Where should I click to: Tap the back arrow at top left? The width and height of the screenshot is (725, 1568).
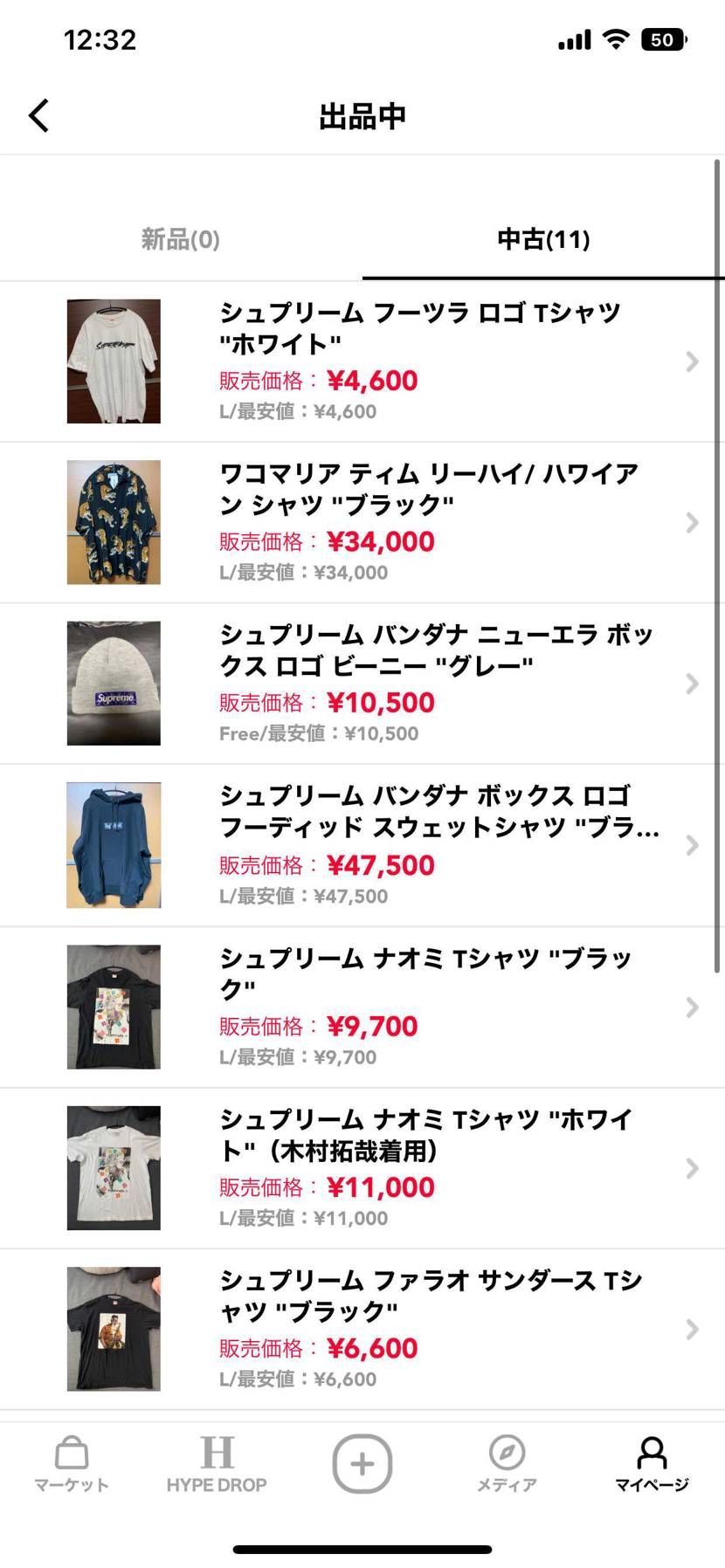[x=38, y=114]
